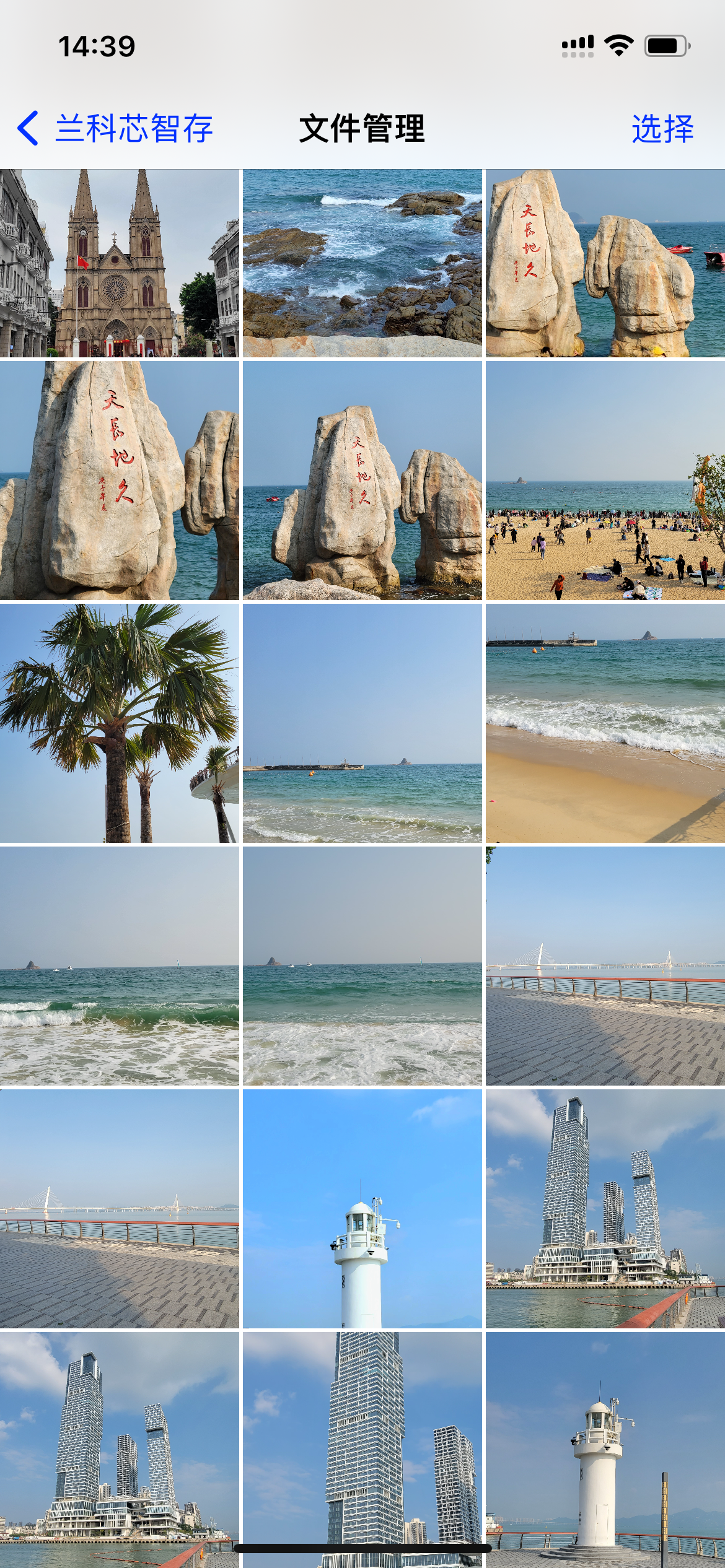Open the Gothic cathedral photo
The height and width of the screenshot is (1568, 725).
pyautogui.click(x=119, y=263)
